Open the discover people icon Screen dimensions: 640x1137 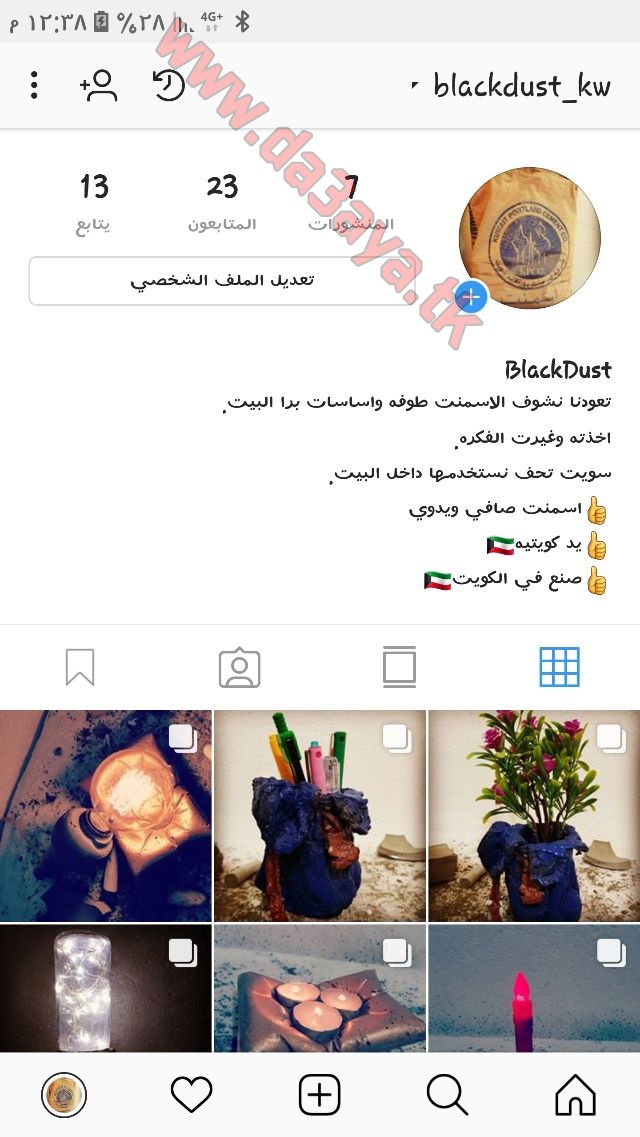pos(99,86)
